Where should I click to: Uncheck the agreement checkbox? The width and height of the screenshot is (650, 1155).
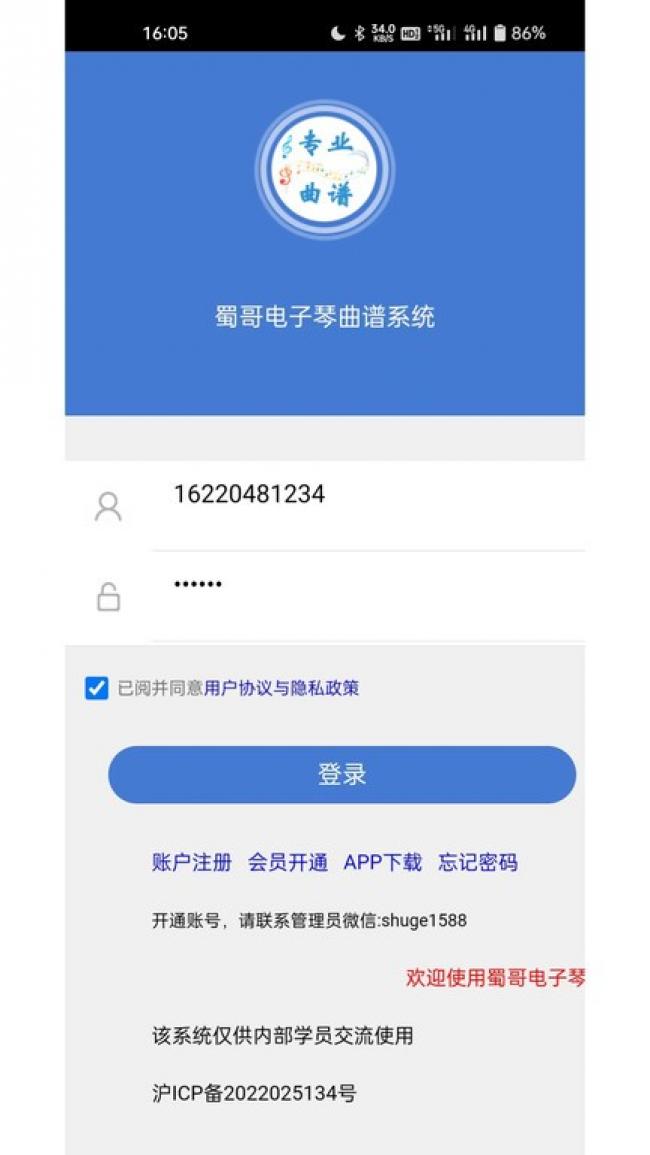click(97, 688)
